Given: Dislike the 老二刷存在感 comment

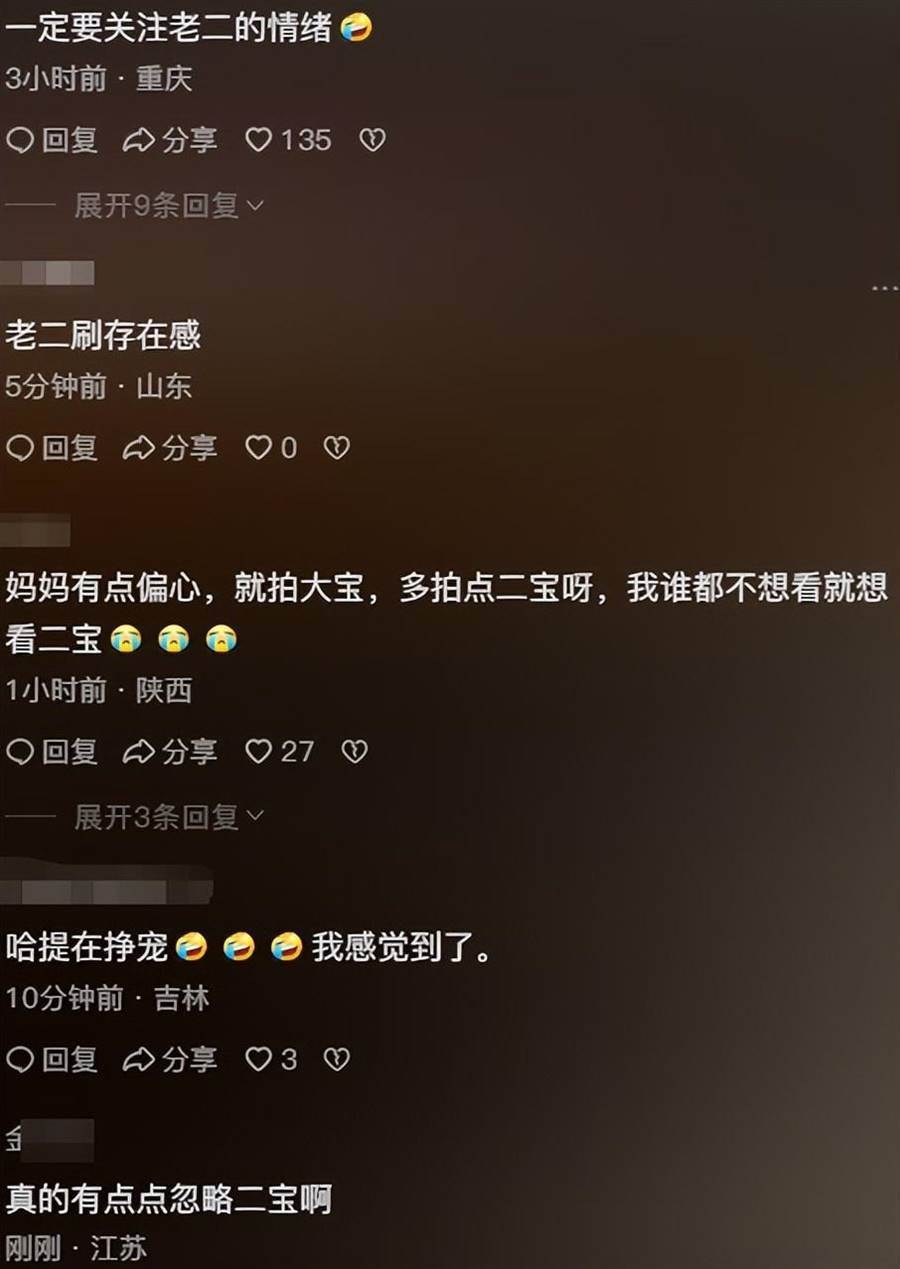Looking at the screenshot, I should (x=337, y=448).
